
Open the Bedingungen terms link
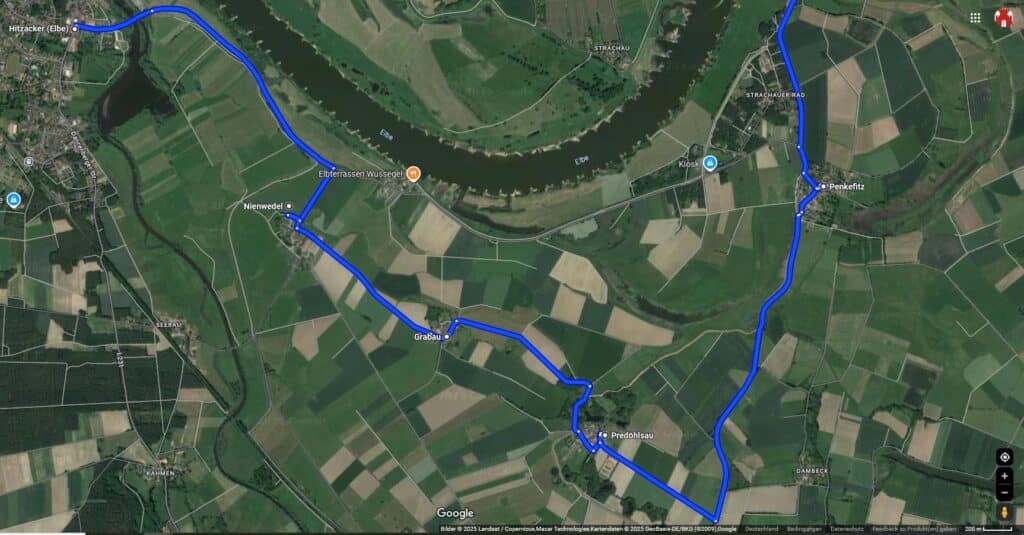pos(802,529)
